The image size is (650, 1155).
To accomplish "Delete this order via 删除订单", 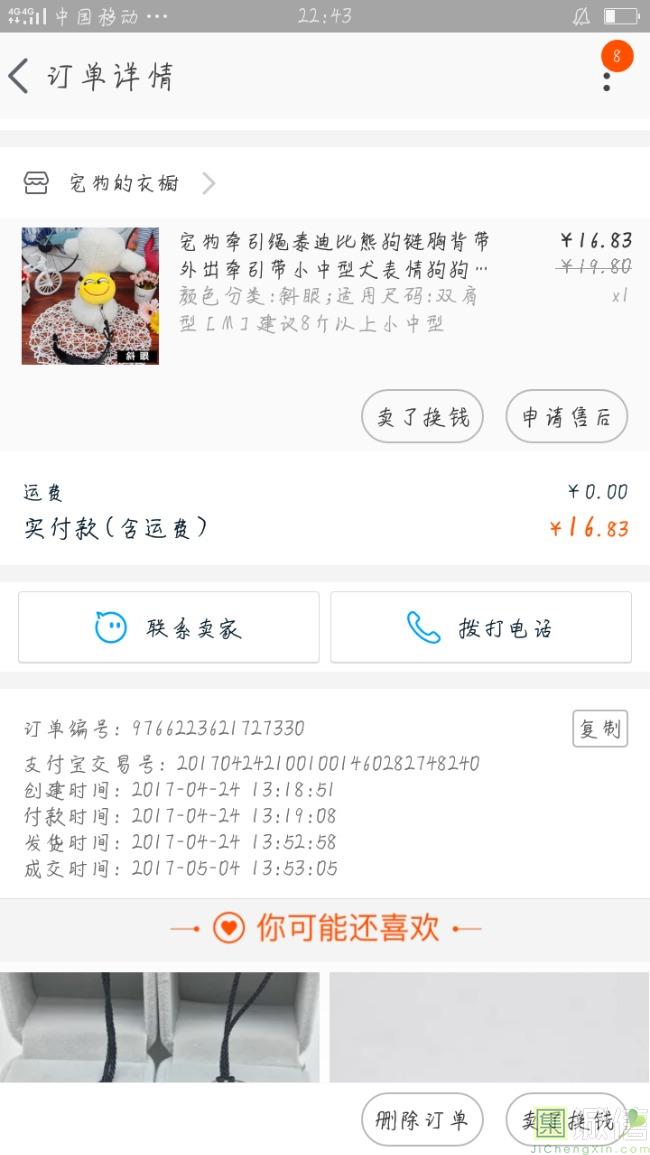I will (422, 1120).
